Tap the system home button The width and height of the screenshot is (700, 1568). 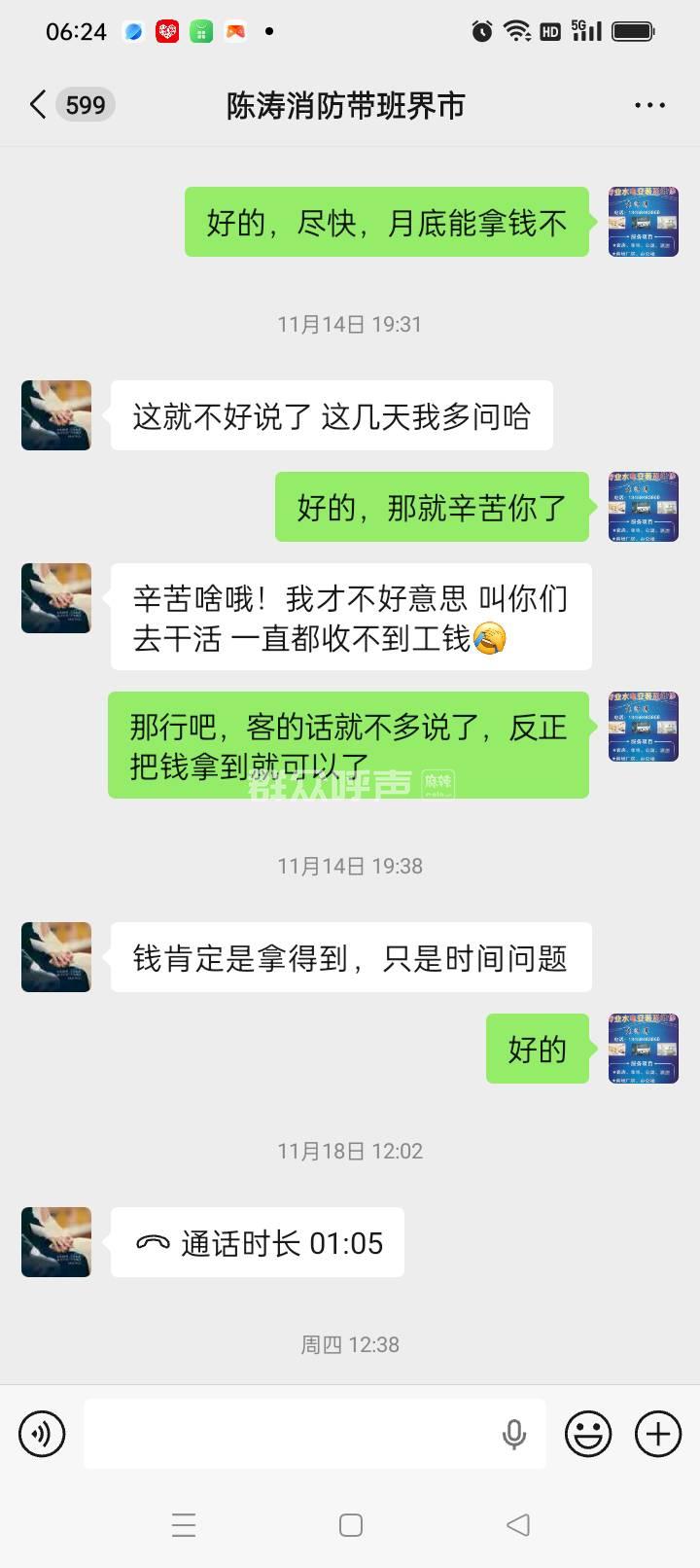pyautogui.click(x=351, y=1525)
